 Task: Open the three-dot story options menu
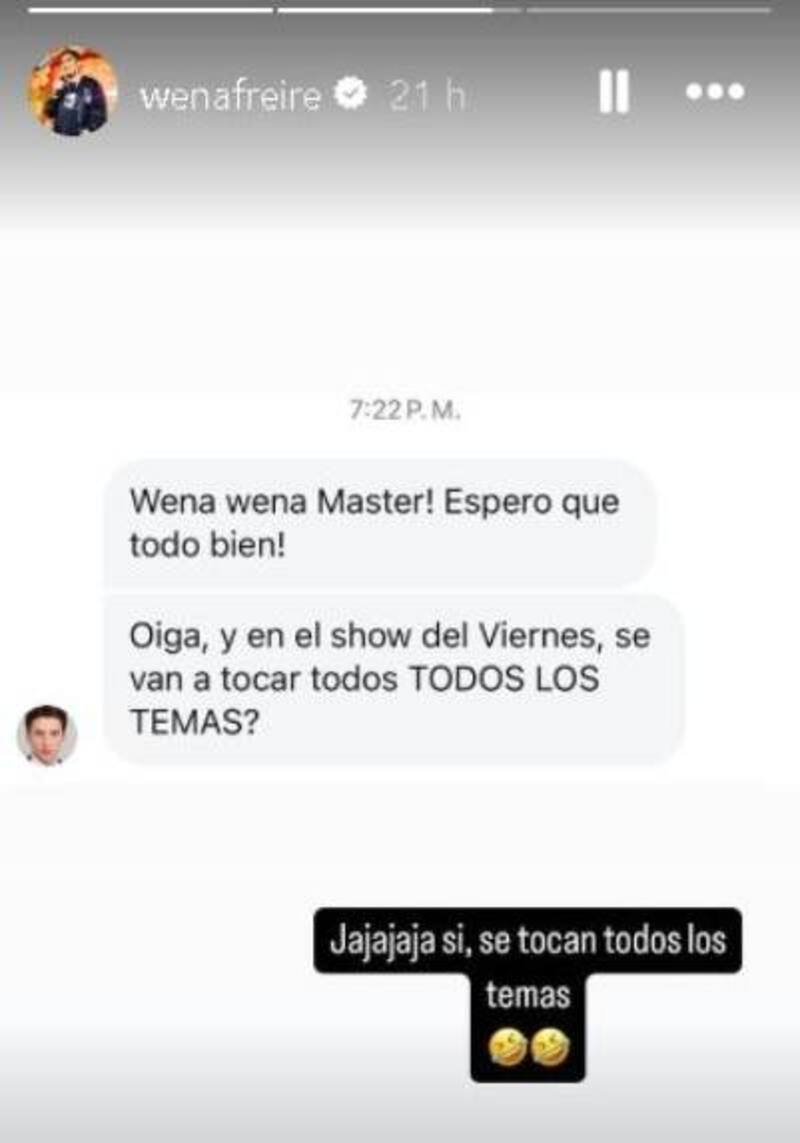(715, 93)
